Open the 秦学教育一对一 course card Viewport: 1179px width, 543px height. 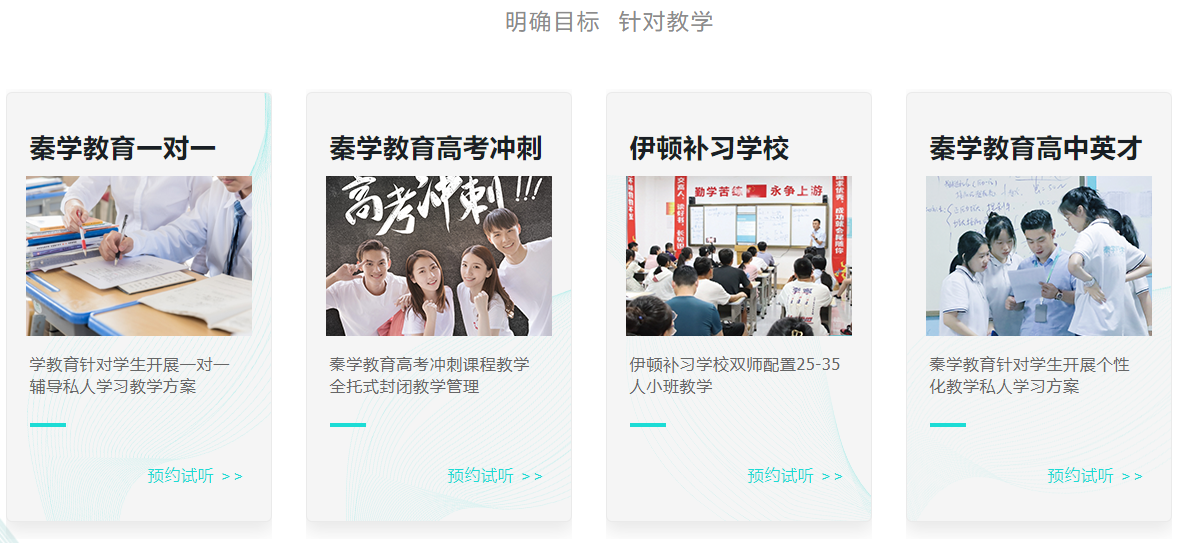click(x=122, y=149)
